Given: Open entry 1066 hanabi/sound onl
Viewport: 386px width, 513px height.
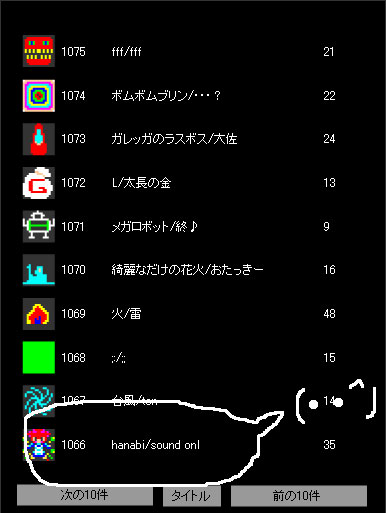Looking at the screenshot, I should pos(180,445).
